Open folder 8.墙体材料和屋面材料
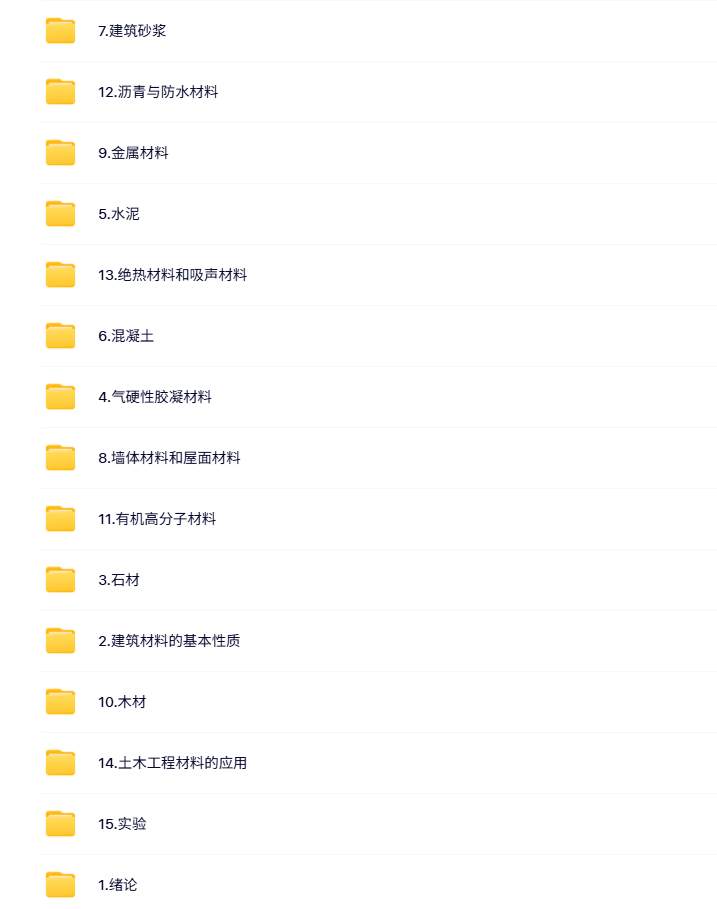The height and width of the screenshot is (909, 717). click(x=169, y=458)
